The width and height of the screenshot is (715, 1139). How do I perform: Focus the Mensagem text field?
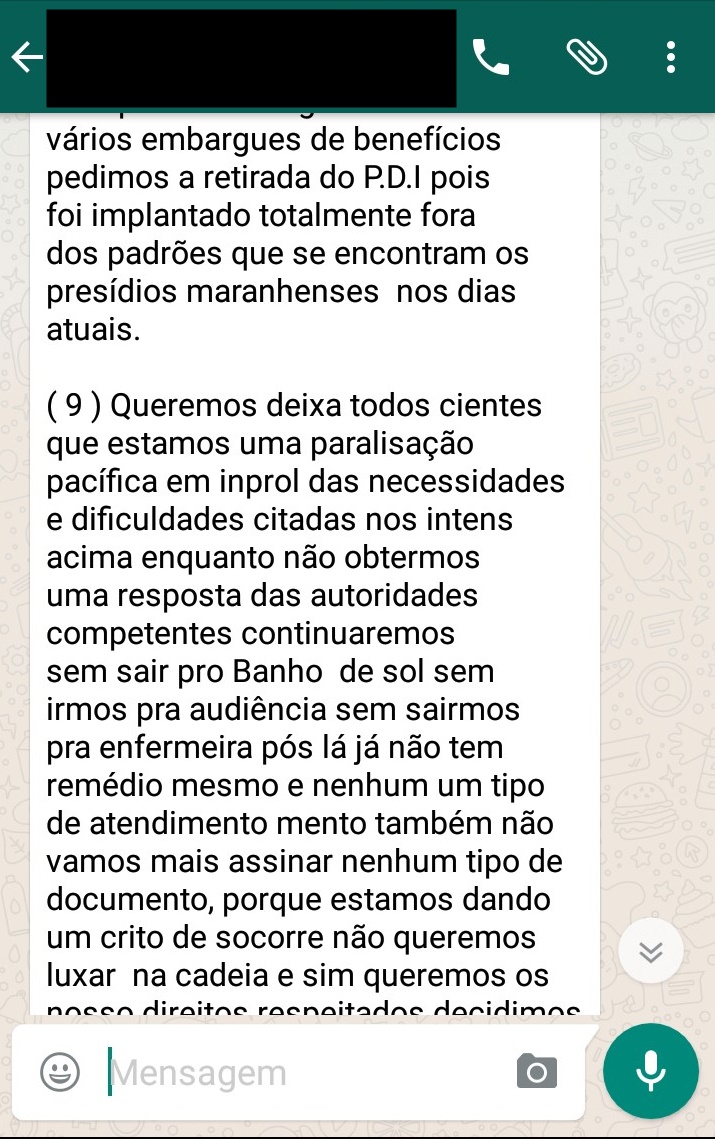(300, 1073)
